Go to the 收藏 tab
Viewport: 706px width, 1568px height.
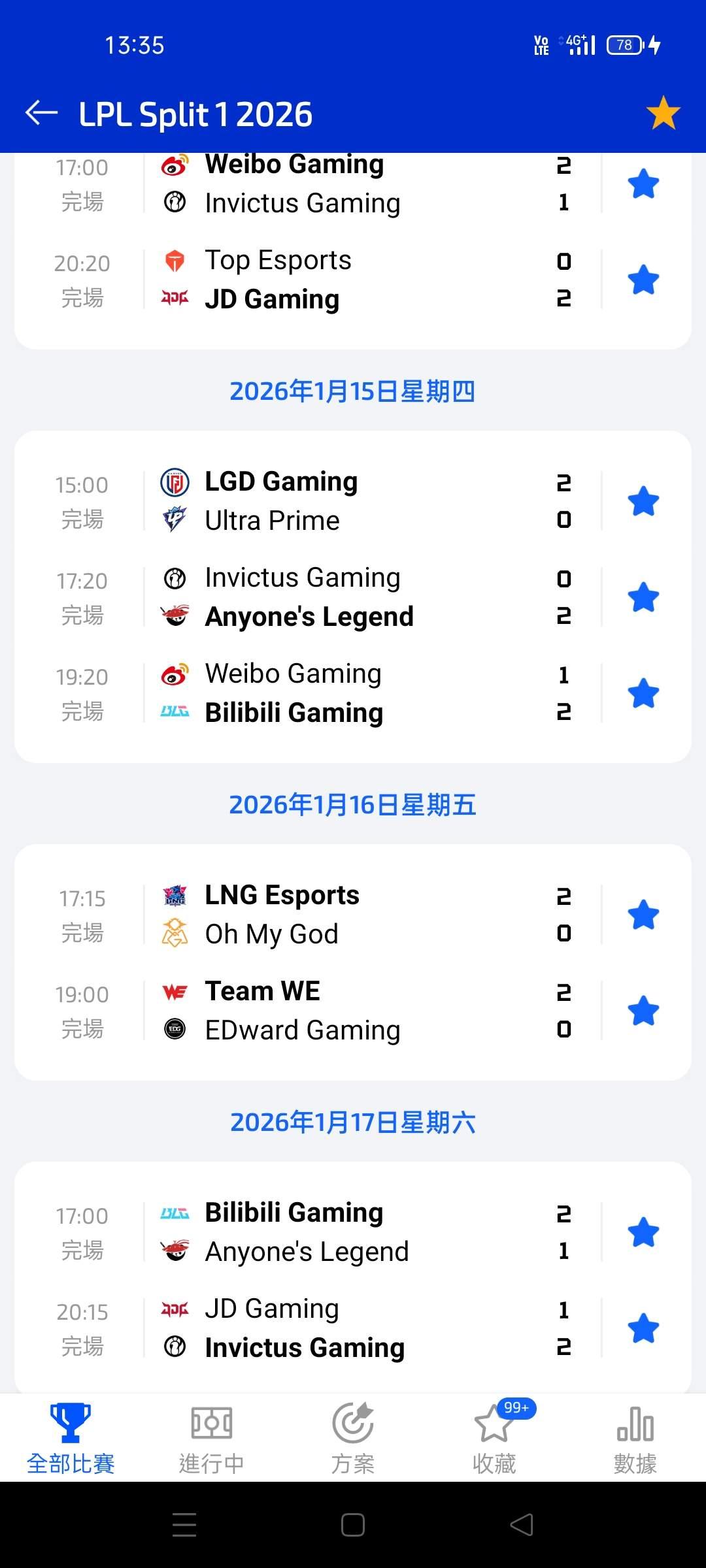[494, 1437]
